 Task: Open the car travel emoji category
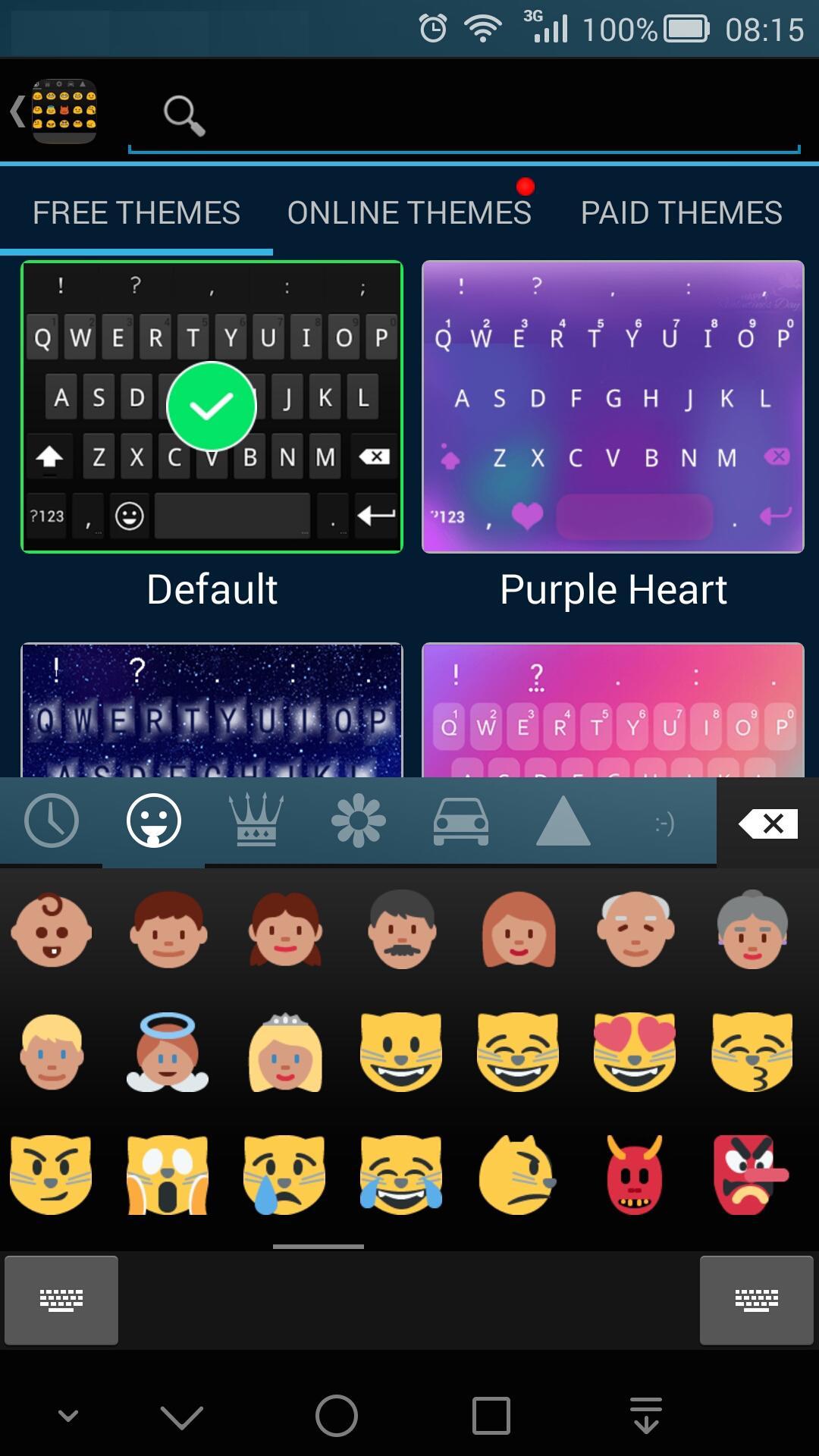tap(461, 821)
